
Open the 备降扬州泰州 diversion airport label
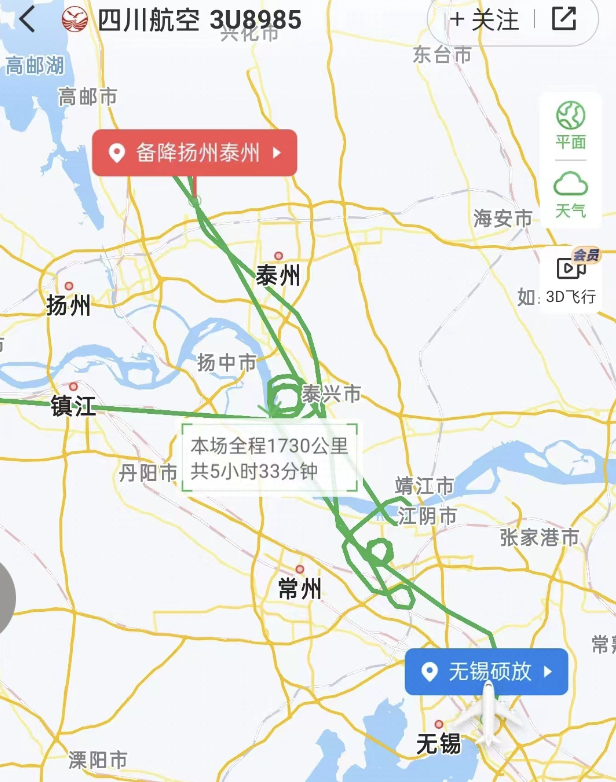(195, 153)
